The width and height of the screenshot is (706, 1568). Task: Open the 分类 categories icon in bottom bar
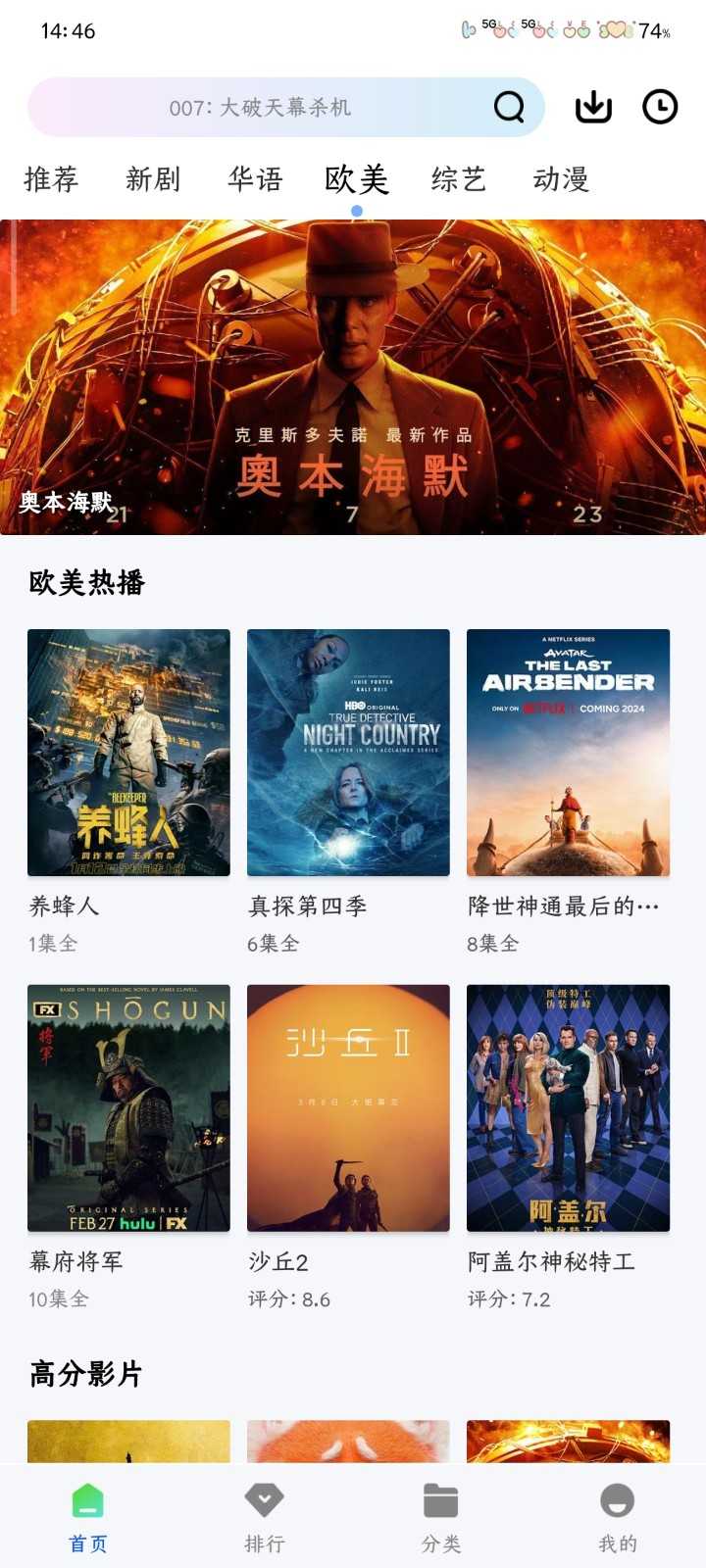pos(439,1499)
